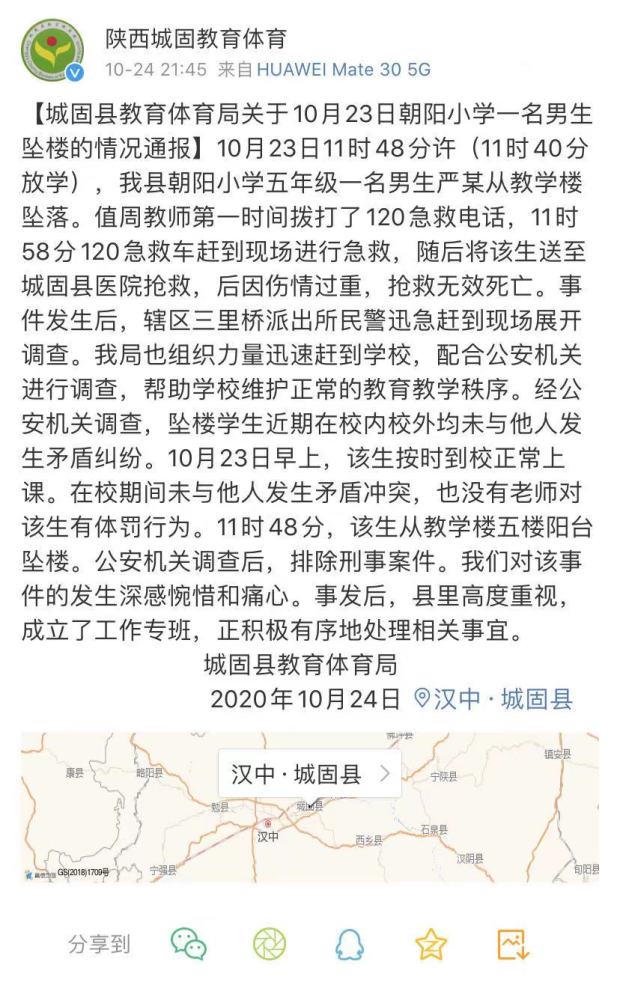Share the post to QQ

coord(350,945)
